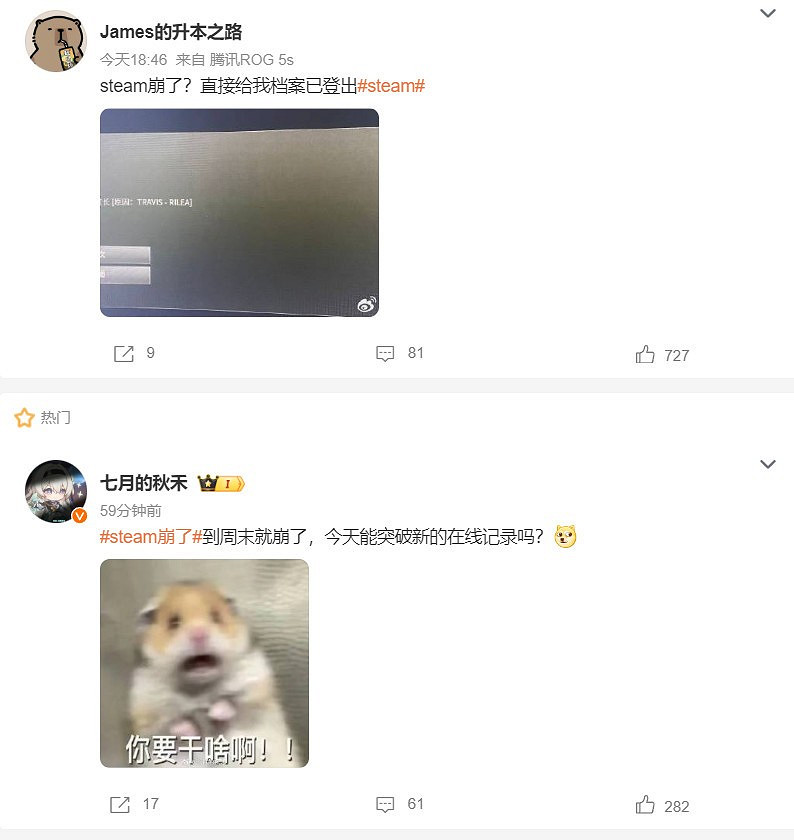Open the hamster meme image

203,662
